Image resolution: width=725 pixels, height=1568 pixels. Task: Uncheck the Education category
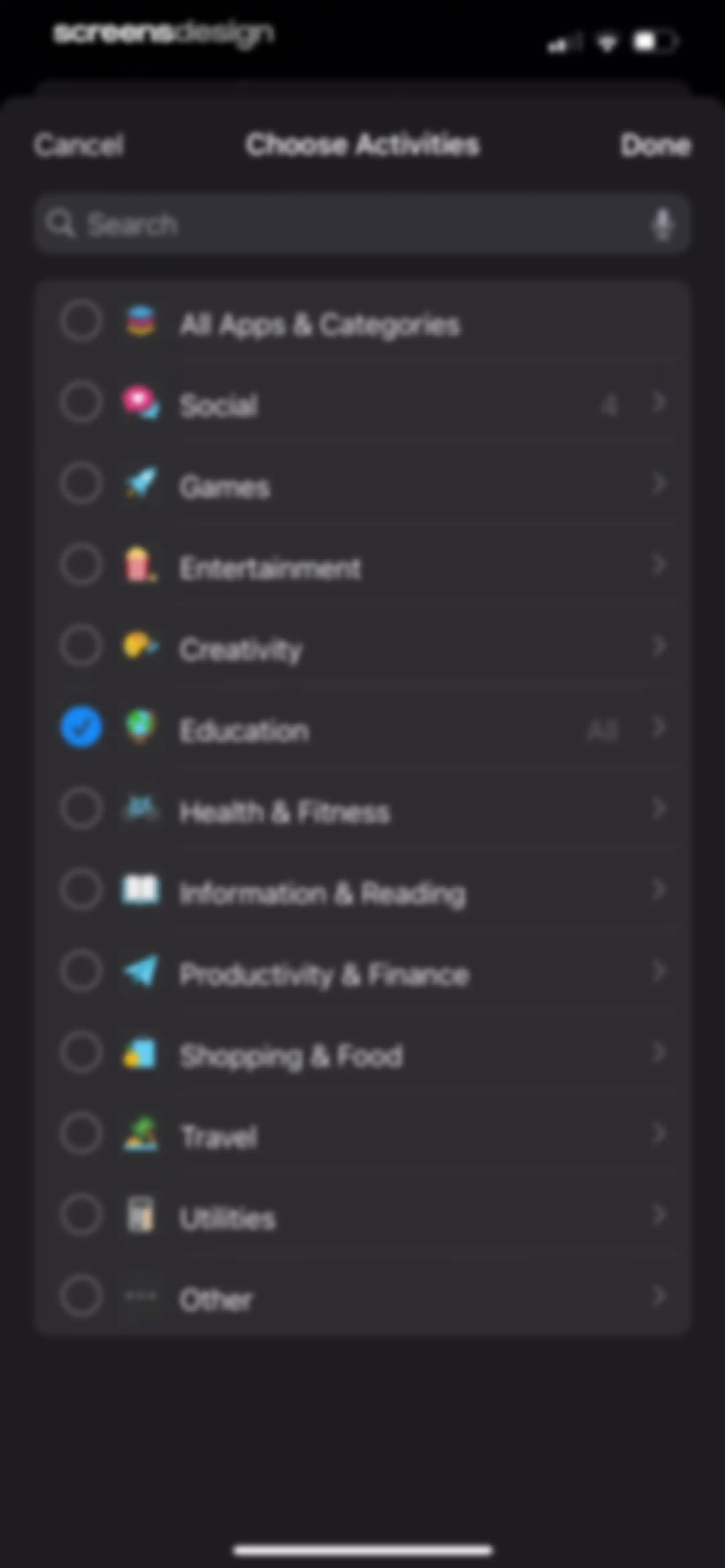click(81, 727)
